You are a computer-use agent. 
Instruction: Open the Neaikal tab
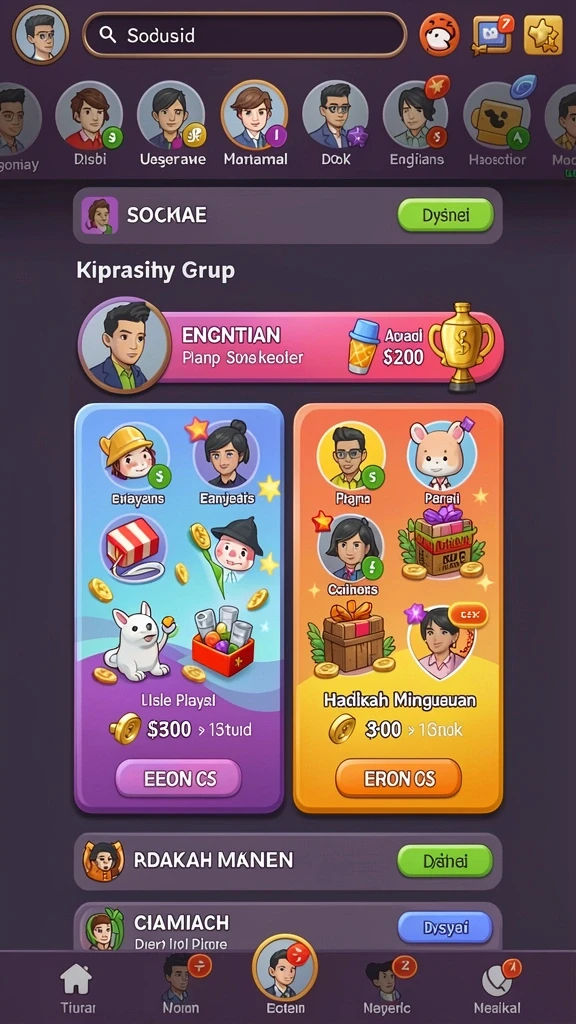[497, 987]
